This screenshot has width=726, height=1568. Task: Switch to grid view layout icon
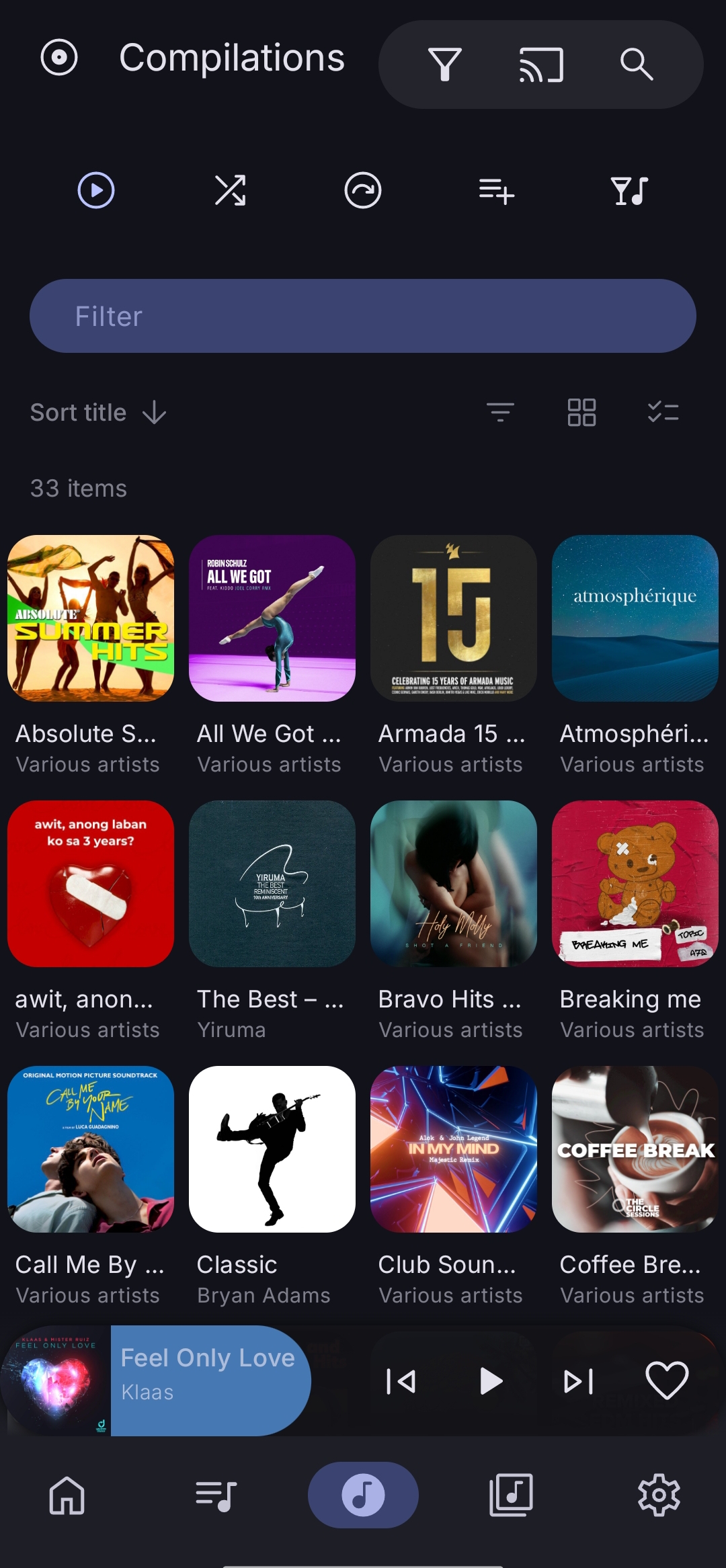[581, 412]
